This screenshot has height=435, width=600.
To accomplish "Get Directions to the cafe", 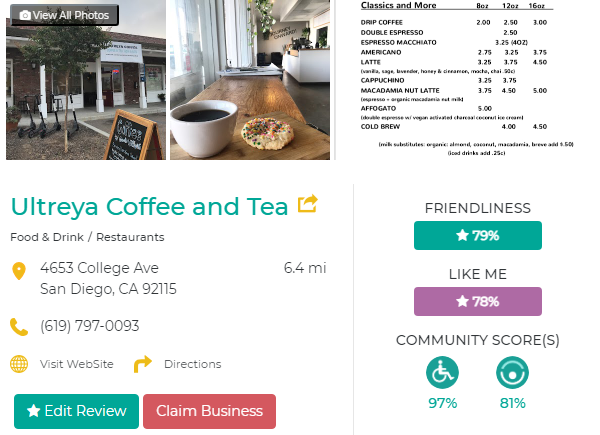I will pyautogui.click(x=192, y=364).
